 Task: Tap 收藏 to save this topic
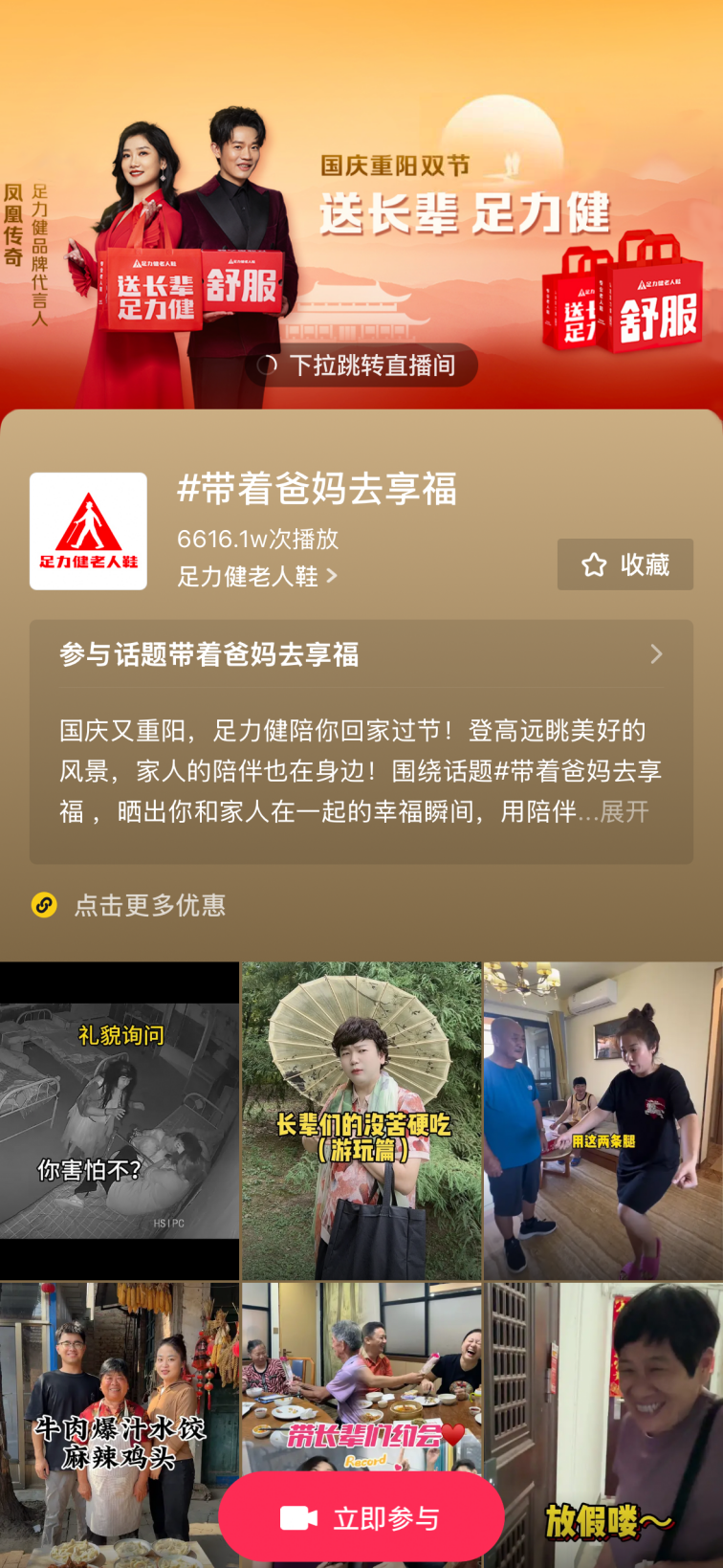click(x=624, y=564)
